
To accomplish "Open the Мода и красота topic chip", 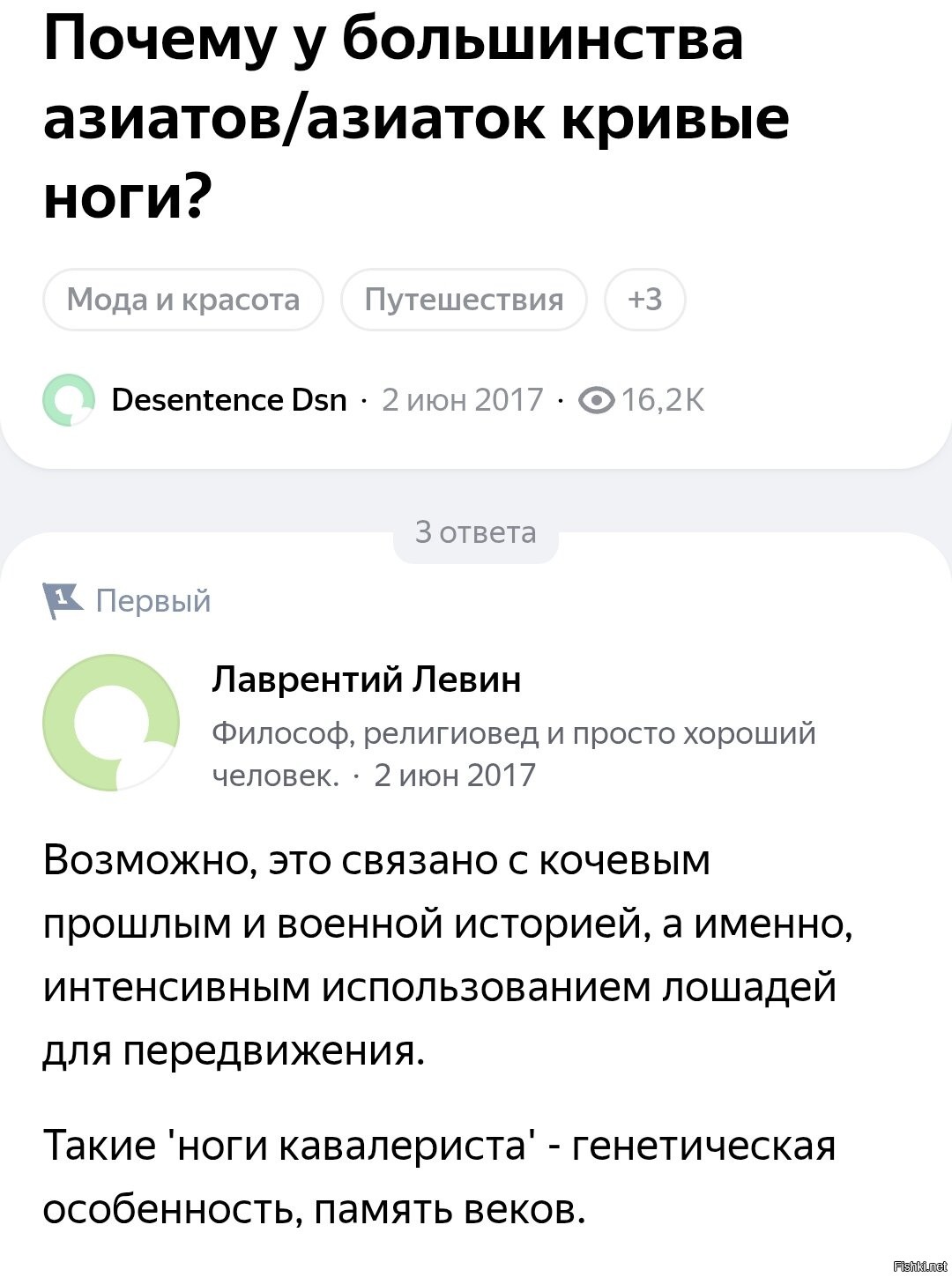I will (183, 300).
